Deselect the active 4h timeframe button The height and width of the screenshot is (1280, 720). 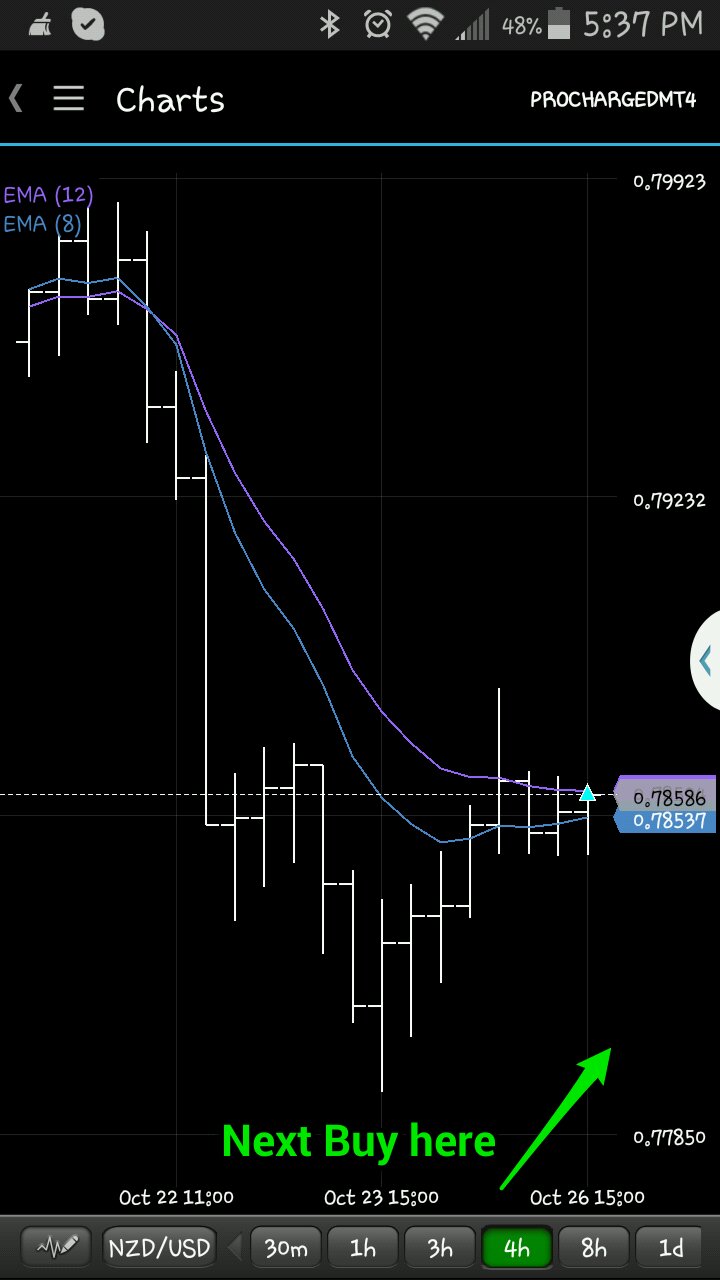tap(516, 1246)
